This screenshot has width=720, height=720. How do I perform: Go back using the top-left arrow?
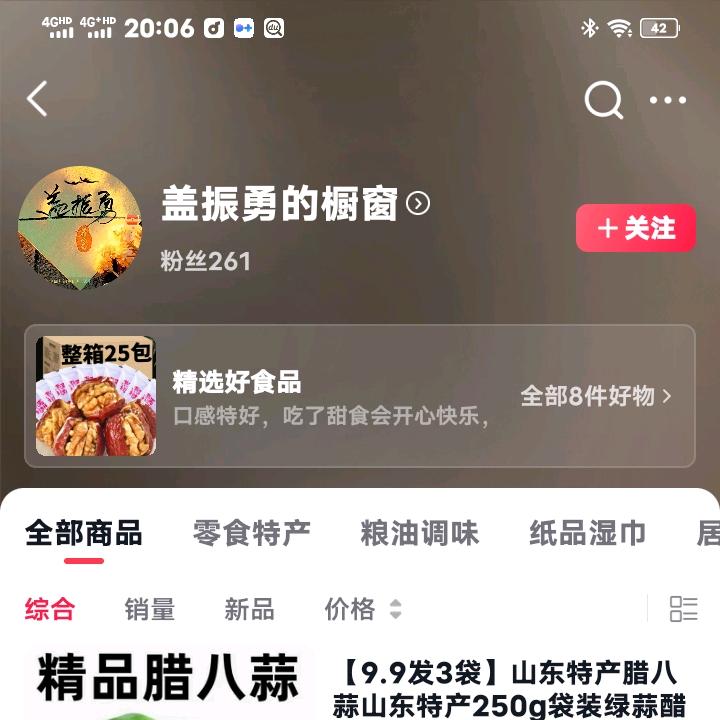(x=37, y=99)
